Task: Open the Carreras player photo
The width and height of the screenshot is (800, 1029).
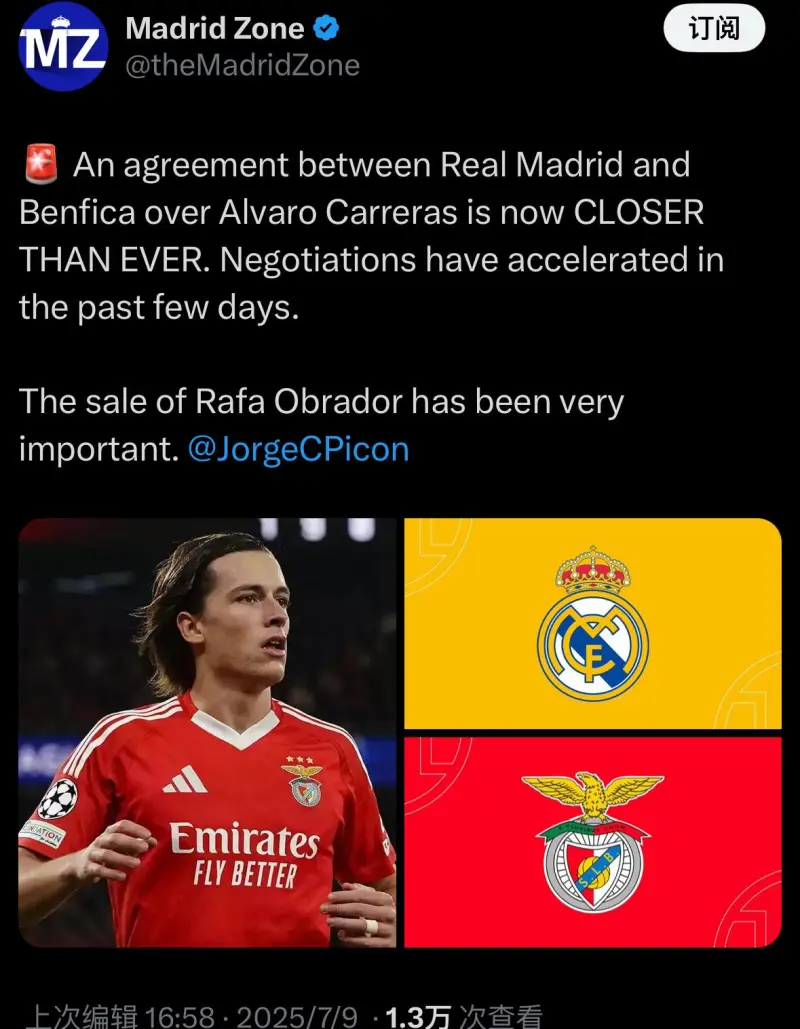Action: [x=207, y=732]
